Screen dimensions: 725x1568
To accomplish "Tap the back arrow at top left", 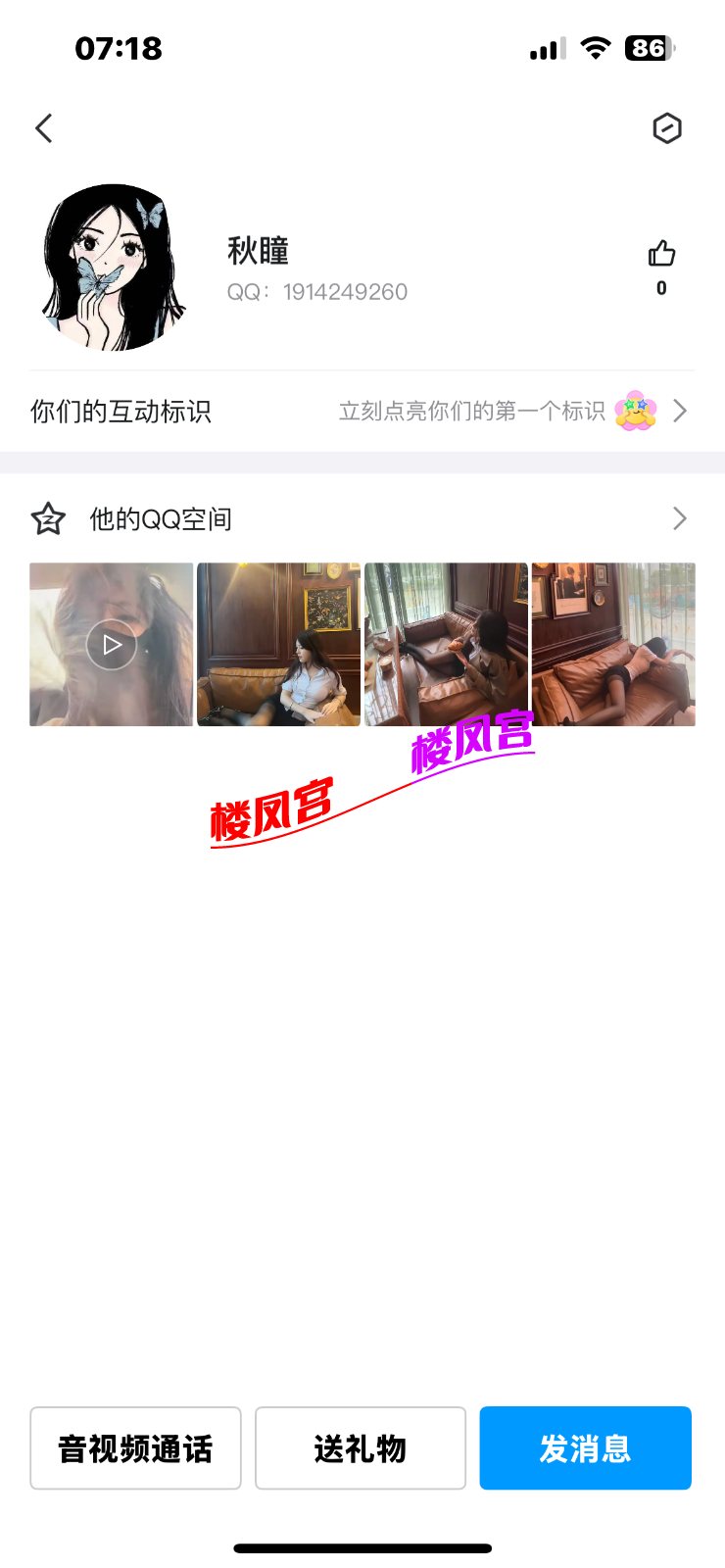I will click(x=43, y=128).
